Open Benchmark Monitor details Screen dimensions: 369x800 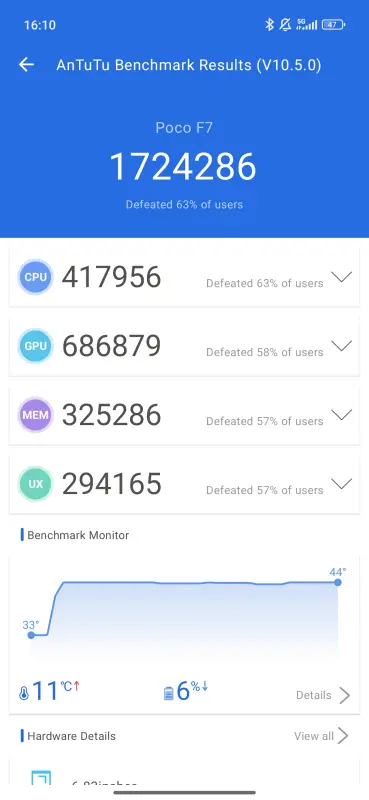pos(323,695)
